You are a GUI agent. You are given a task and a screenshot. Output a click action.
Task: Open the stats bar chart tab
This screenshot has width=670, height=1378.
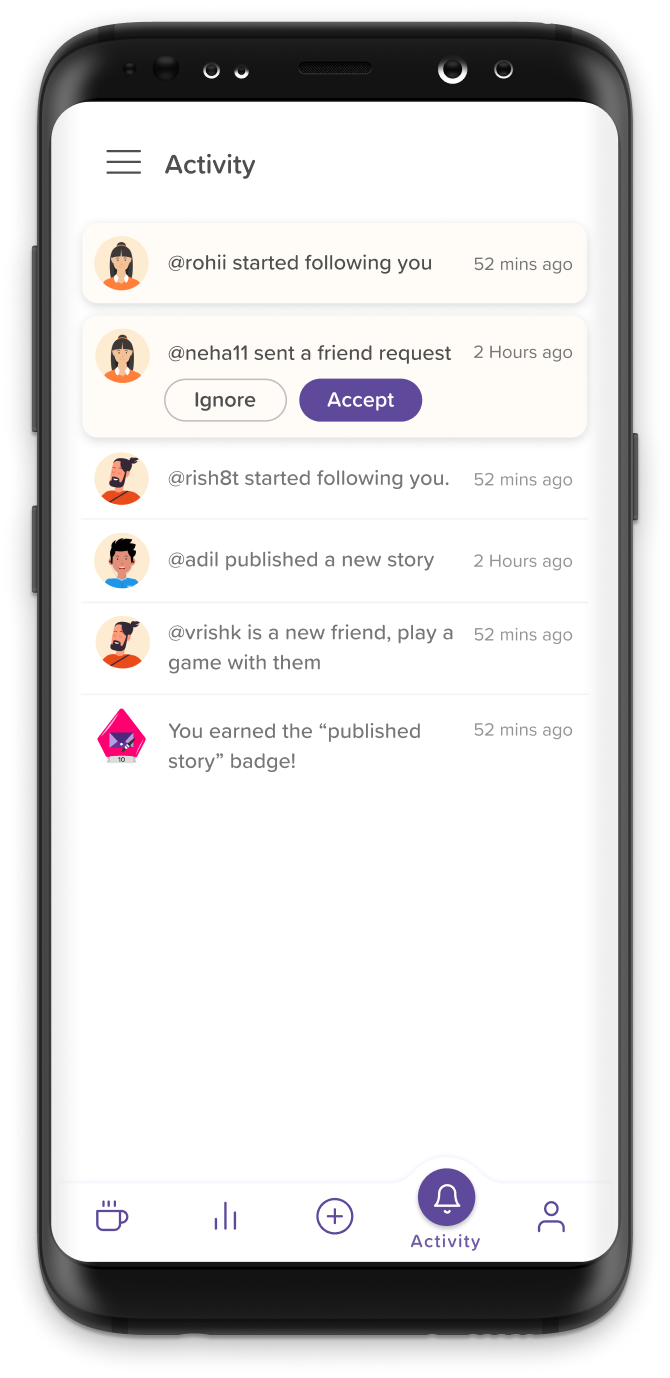(225, 1216)
